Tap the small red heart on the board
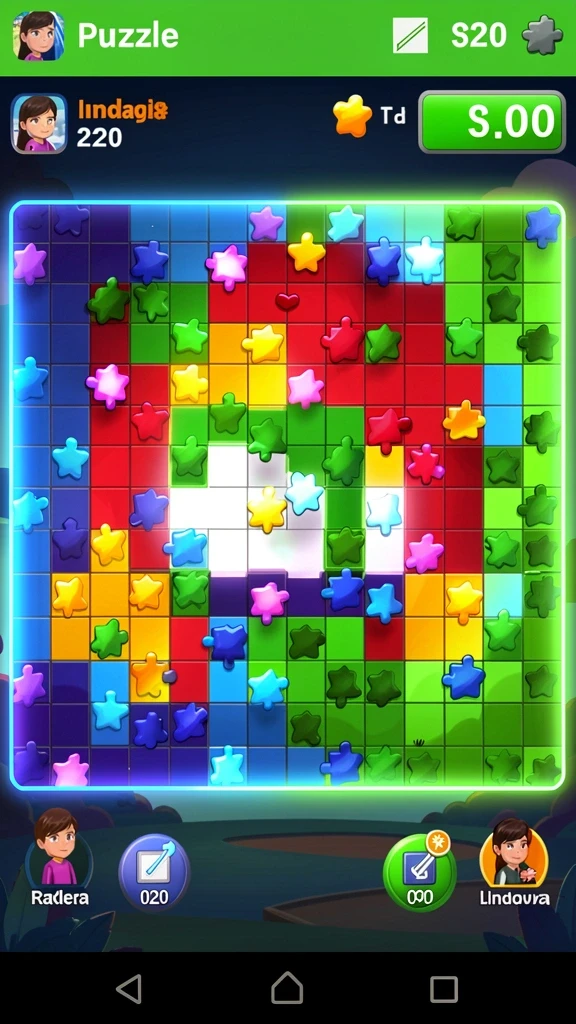This screenshot has height=1024, width=576. [x=287, y=301]
